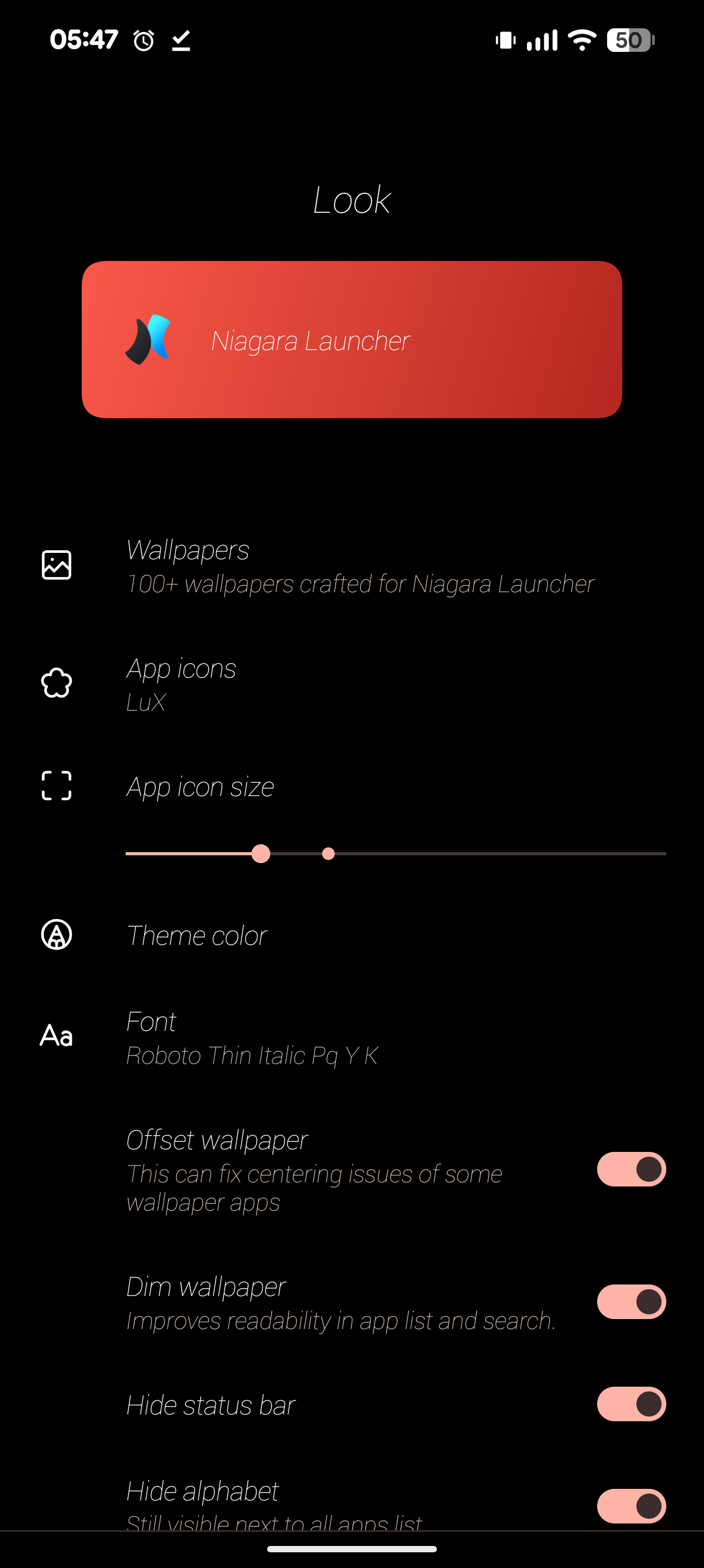Tap the App icon size slider track
The width and height of the screenshot is (704, 1568).
395,853
